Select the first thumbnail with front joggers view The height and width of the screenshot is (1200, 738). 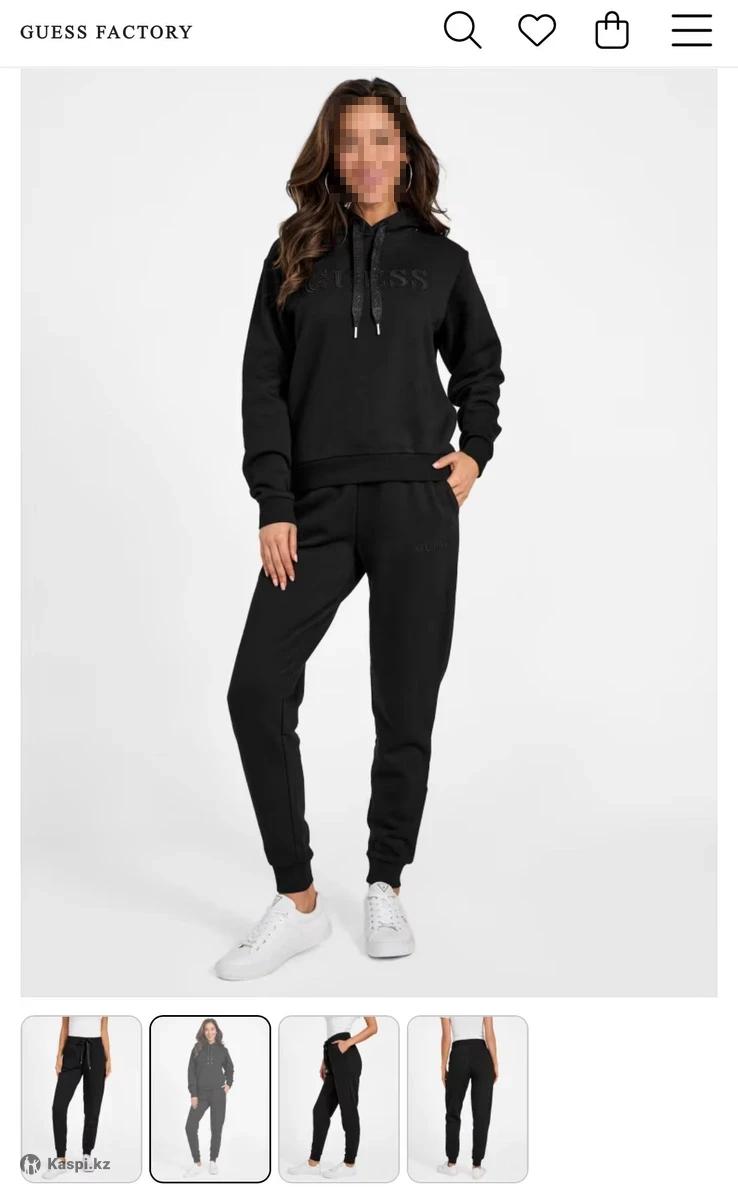click(x=82, y=1098)
